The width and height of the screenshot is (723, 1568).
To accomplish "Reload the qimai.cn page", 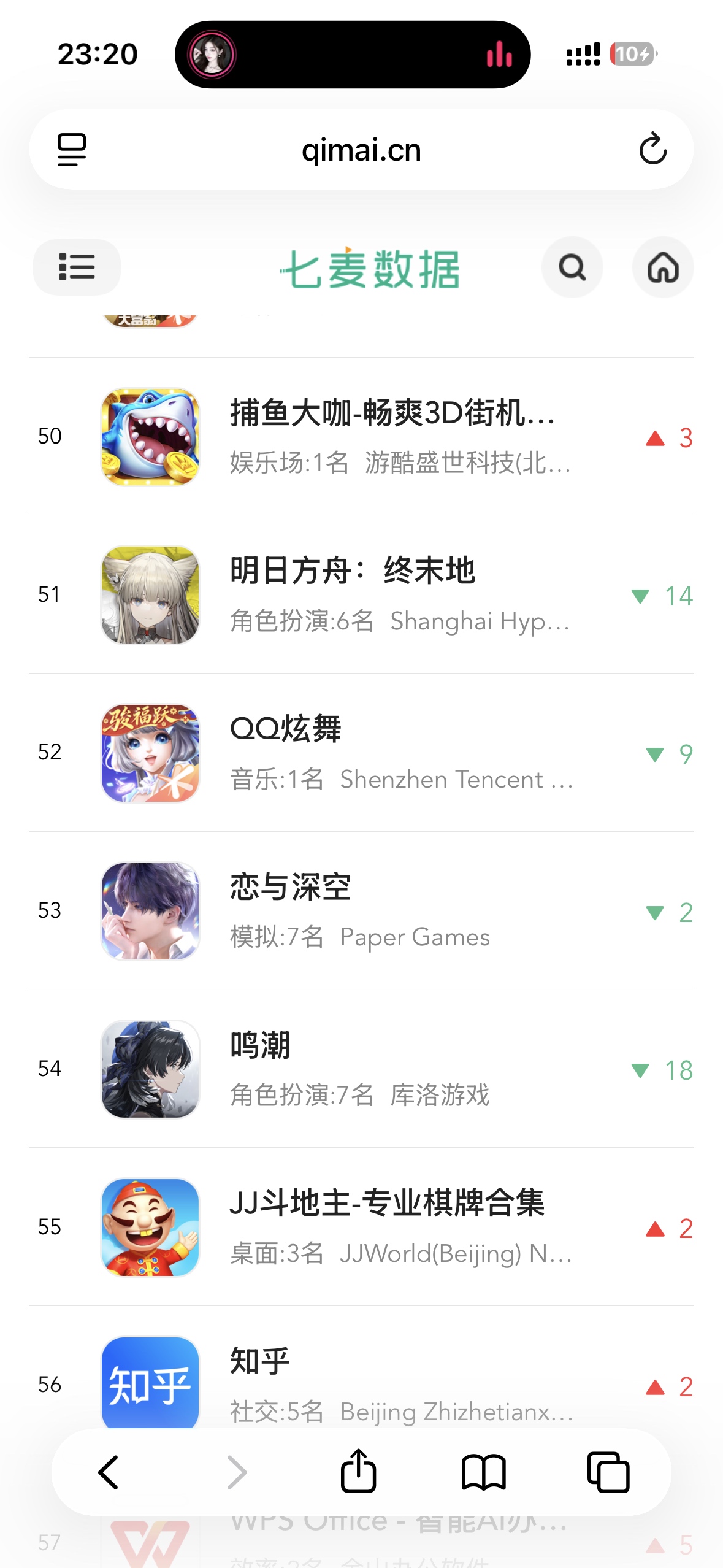I will (652, 149).
